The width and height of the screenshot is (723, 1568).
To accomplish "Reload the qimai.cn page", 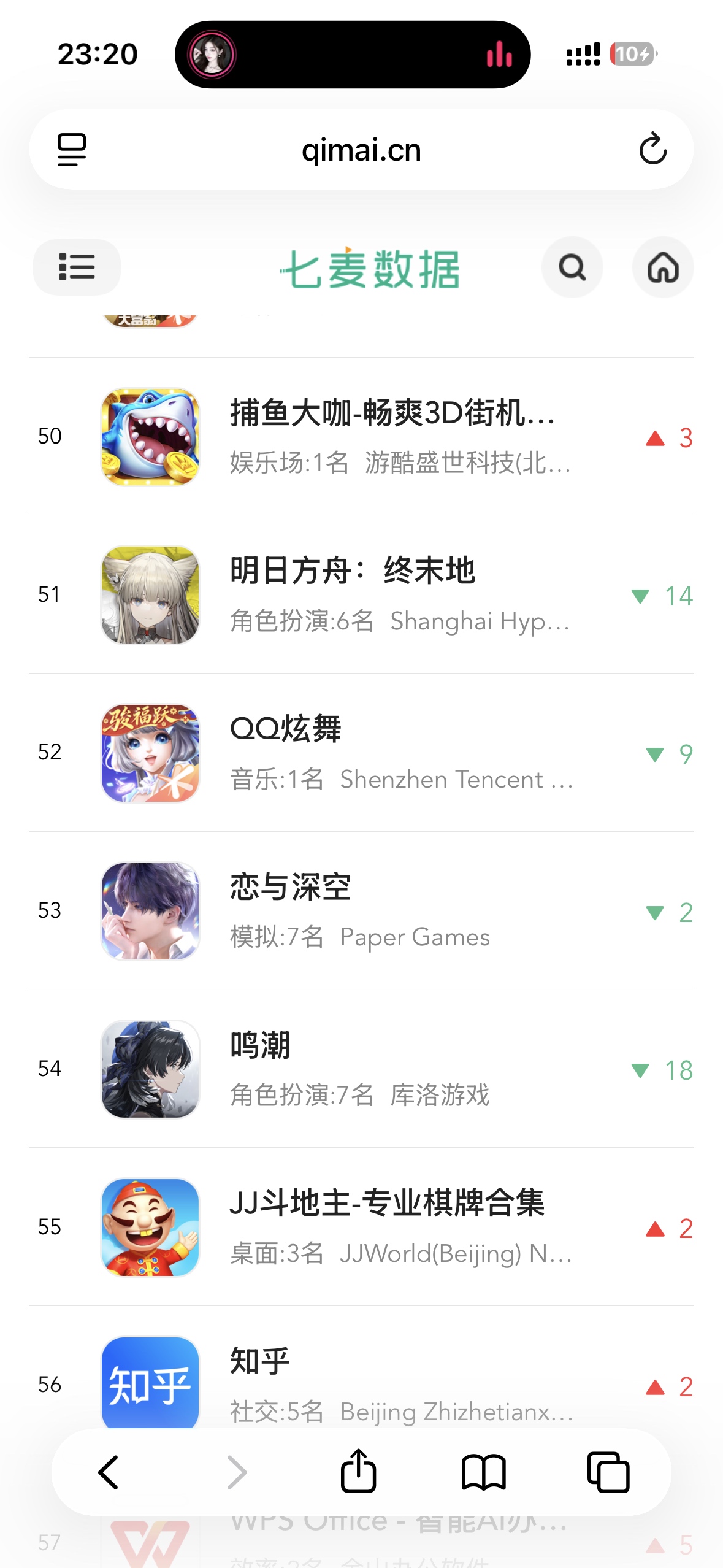I will (652, 149).
